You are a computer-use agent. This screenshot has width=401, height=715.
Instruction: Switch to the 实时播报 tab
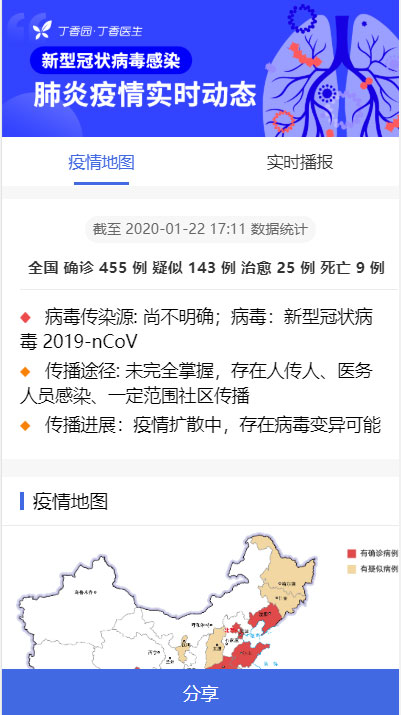click(x=300, y=163)
